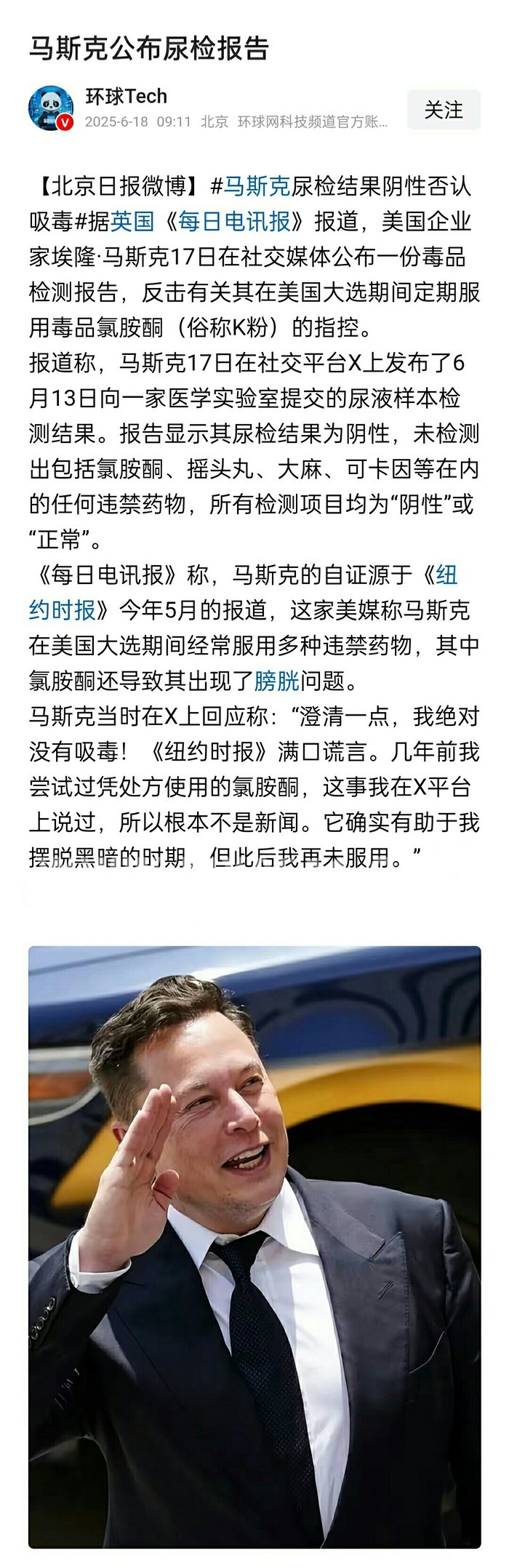Screen dimensions: 509x1568
Task: Open the 环球Tech profile avatar
Action: coord(50,108)
